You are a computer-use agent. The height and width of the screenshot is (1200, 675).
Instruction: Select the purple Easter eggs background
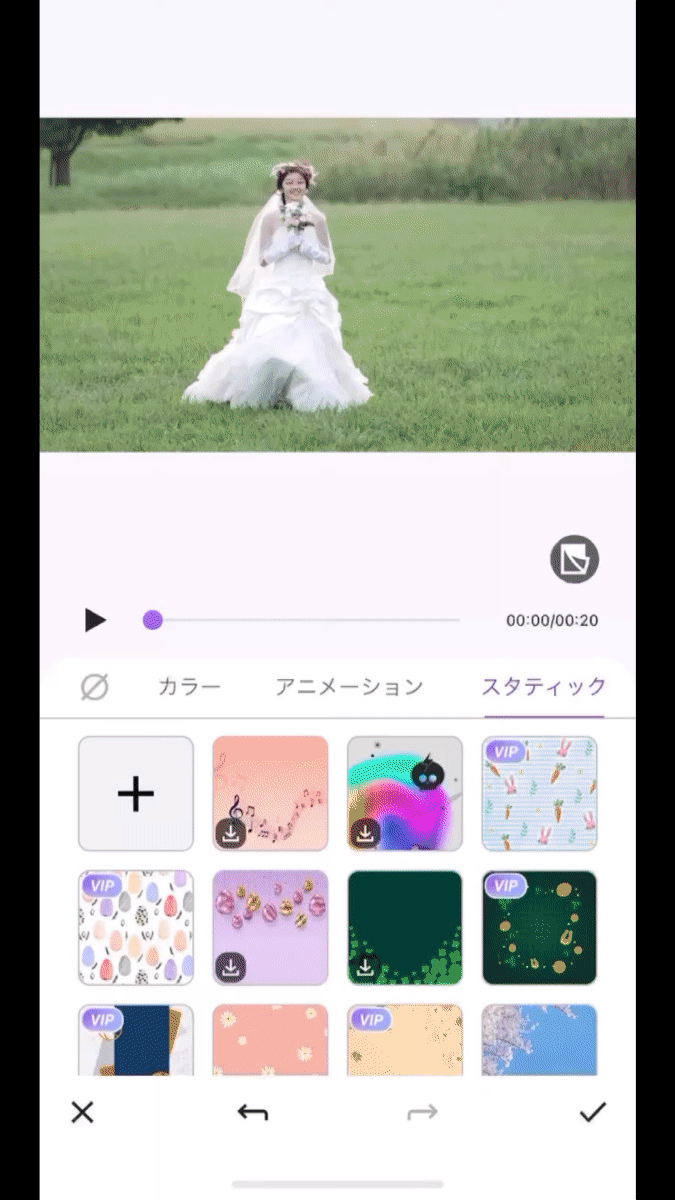tap(270, 928)
